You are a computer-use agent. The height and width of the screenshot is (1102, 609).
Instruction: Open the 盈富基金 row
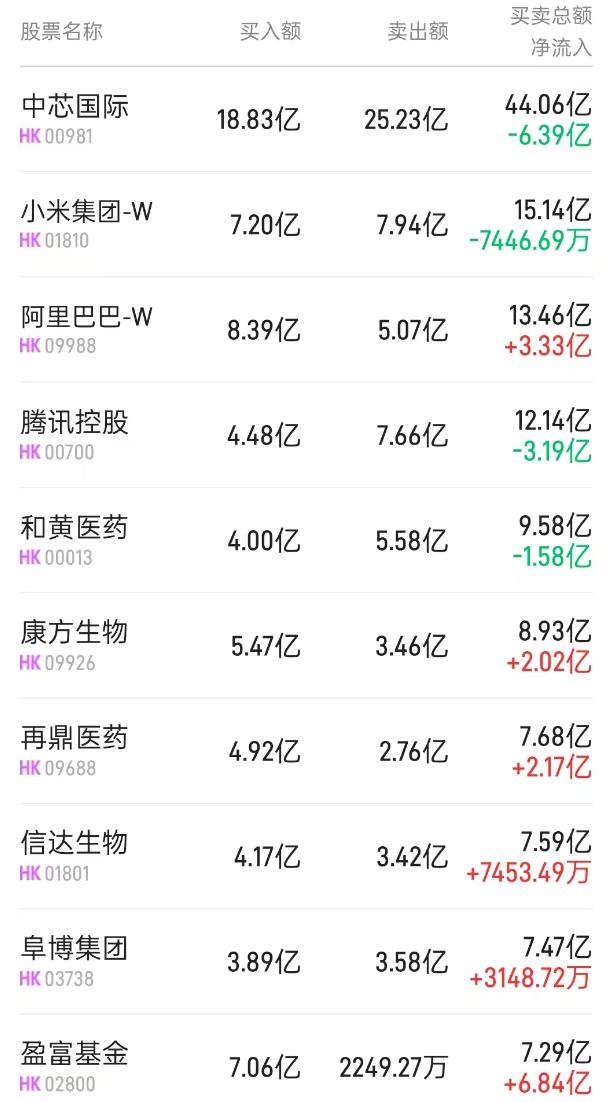306,1058
